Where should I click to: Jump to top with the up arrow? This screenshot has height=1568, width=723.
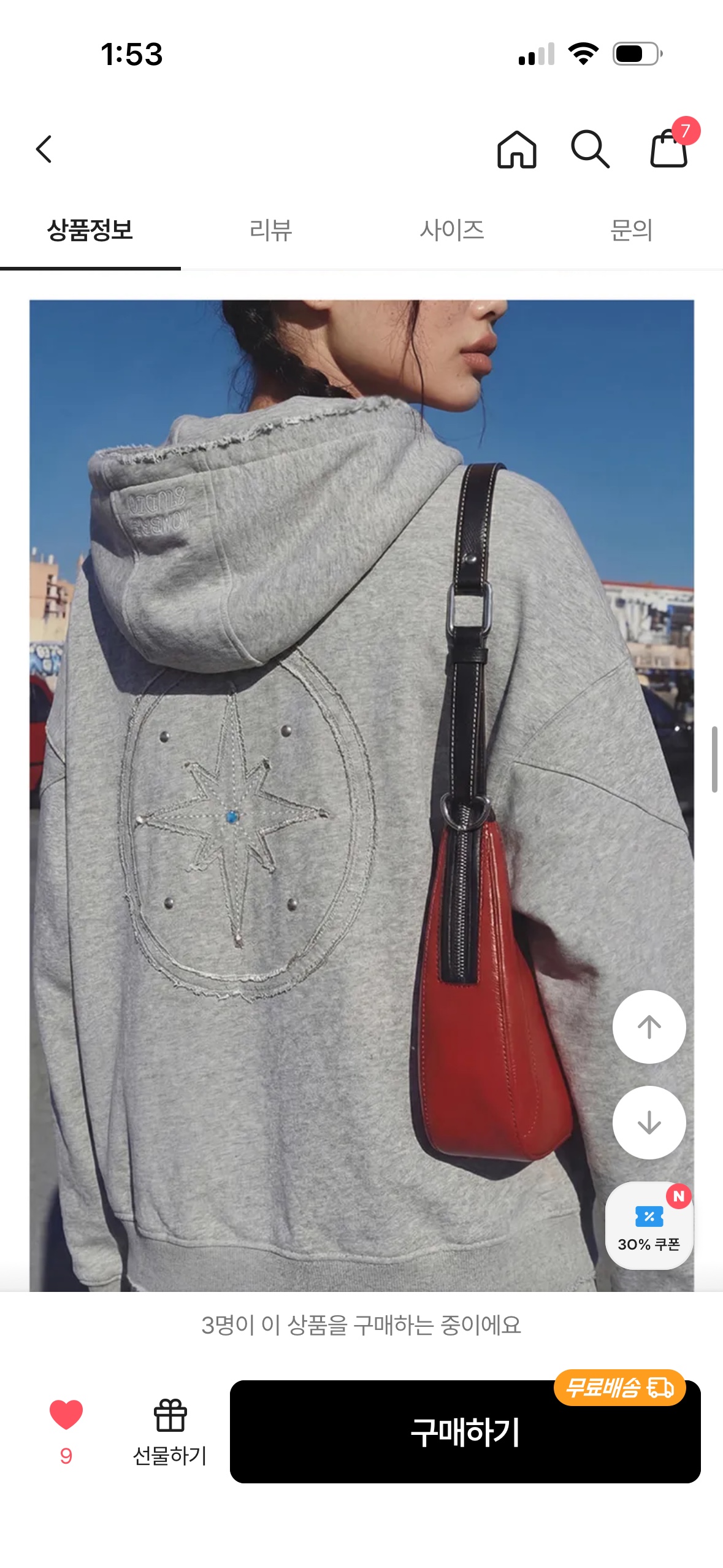[649, 1026]
